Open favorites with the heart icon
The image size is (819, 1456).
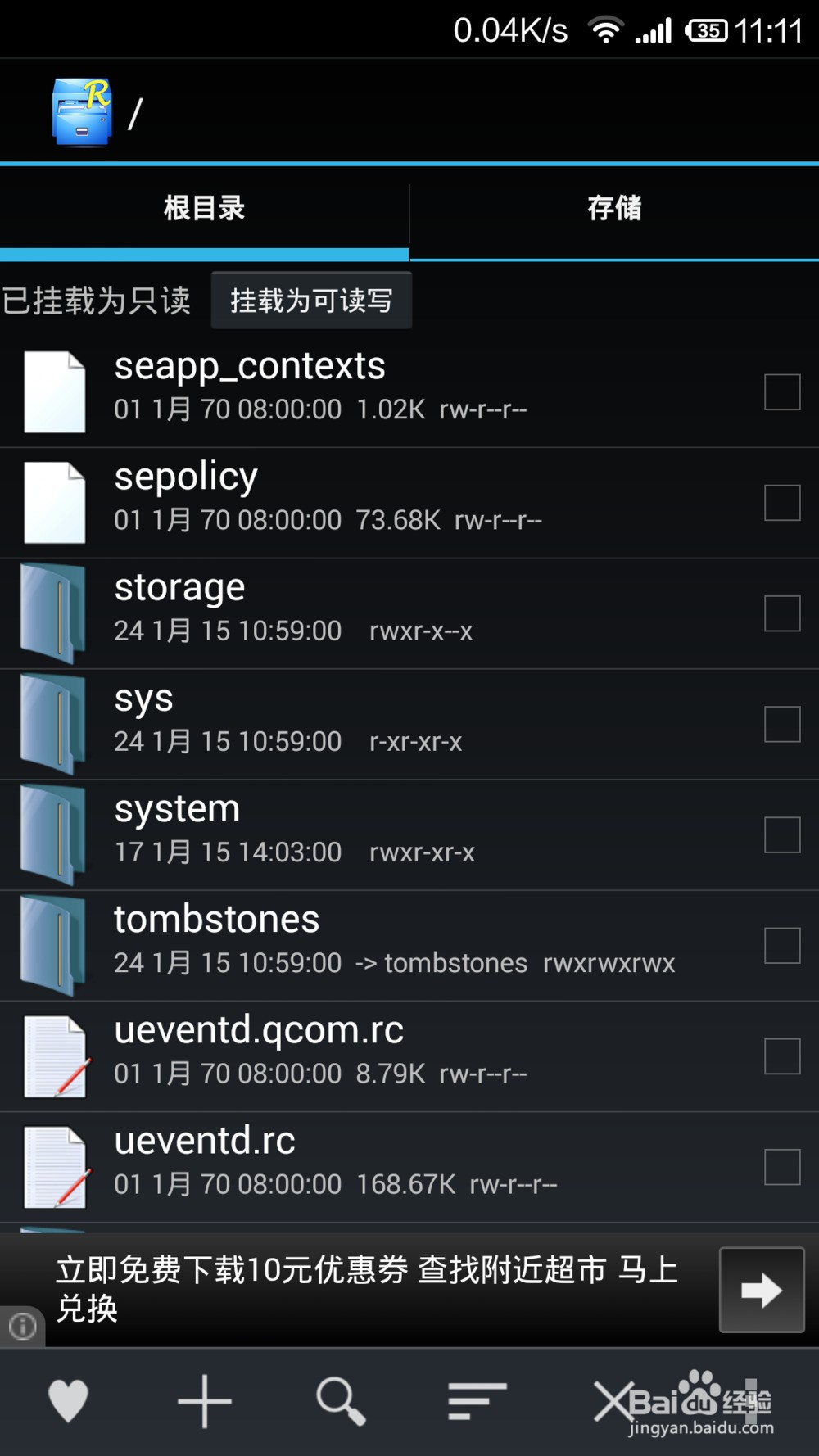click(68, 1400)
